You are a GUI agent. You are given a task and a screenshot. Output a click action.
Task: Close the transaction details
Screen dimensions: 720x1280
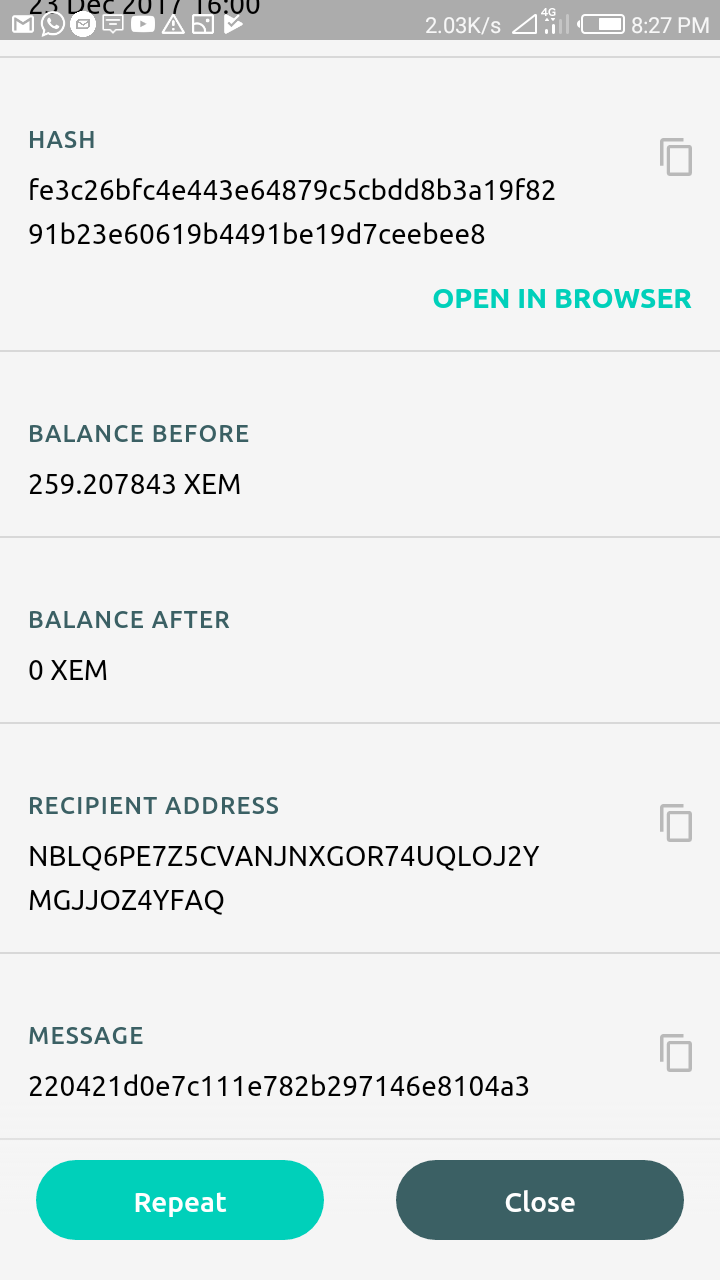coord(540,1200)
